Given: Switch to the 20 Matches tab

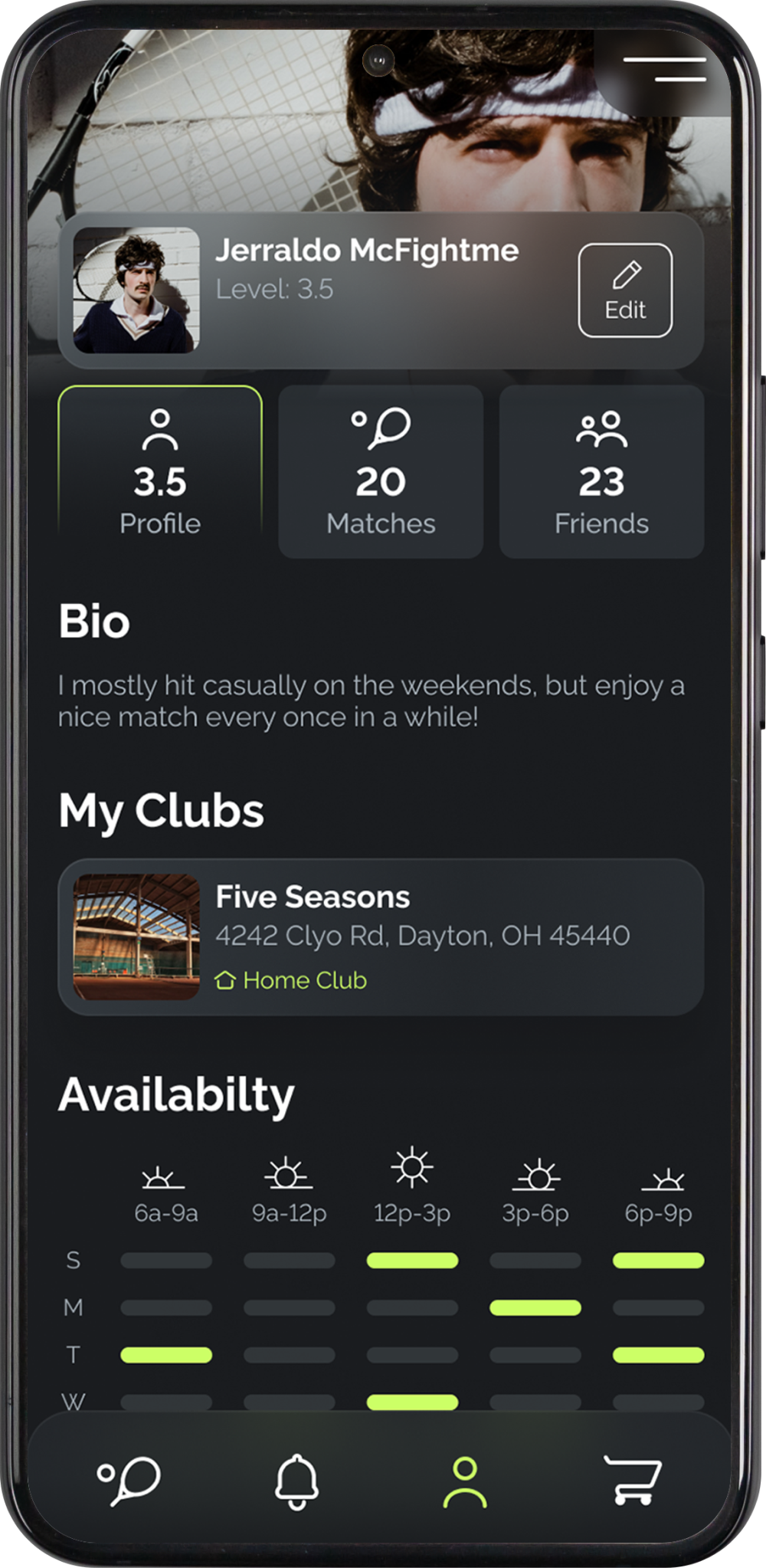Looking at the screenshot, I should coord(381,472).
